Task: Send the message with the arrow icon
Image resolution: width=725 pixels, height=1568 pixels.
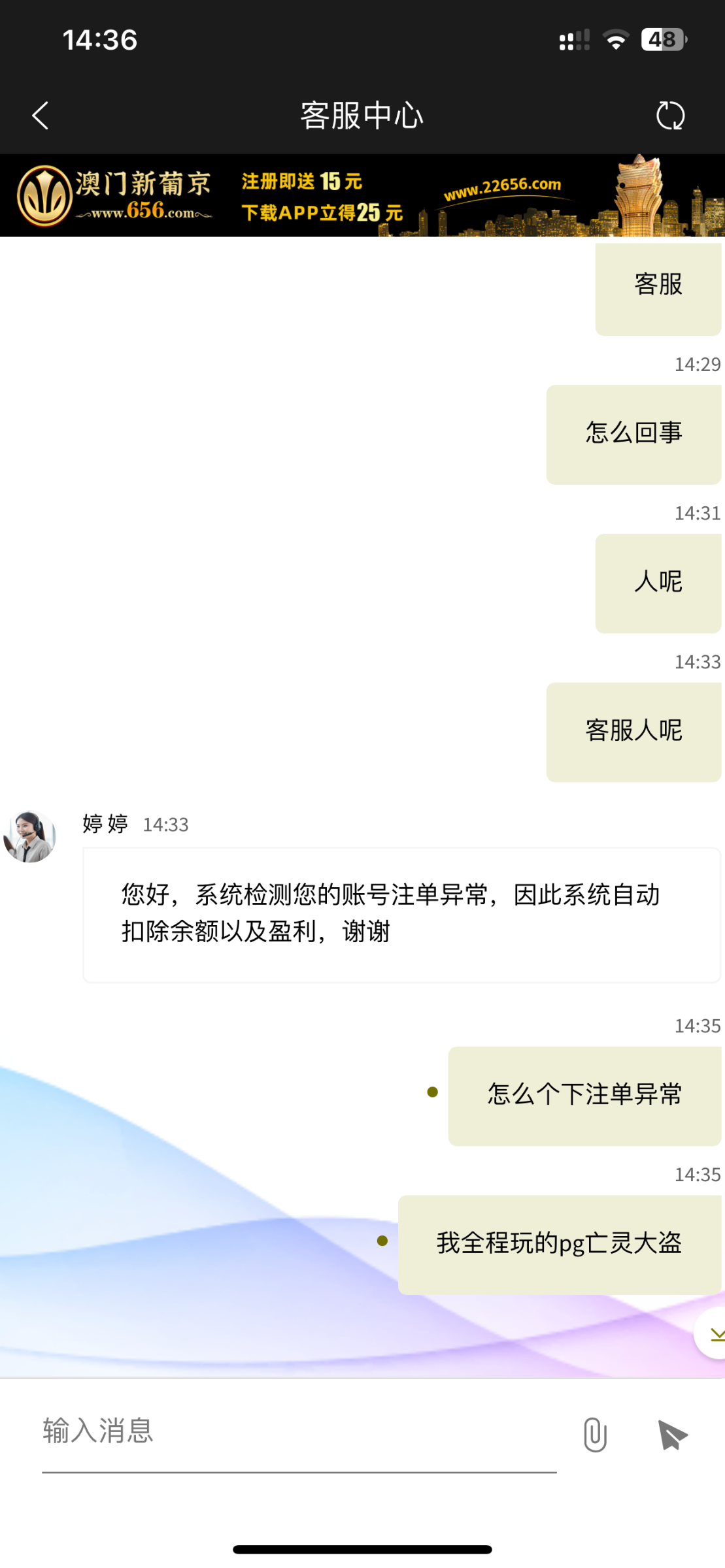Action: (673, 1434)
